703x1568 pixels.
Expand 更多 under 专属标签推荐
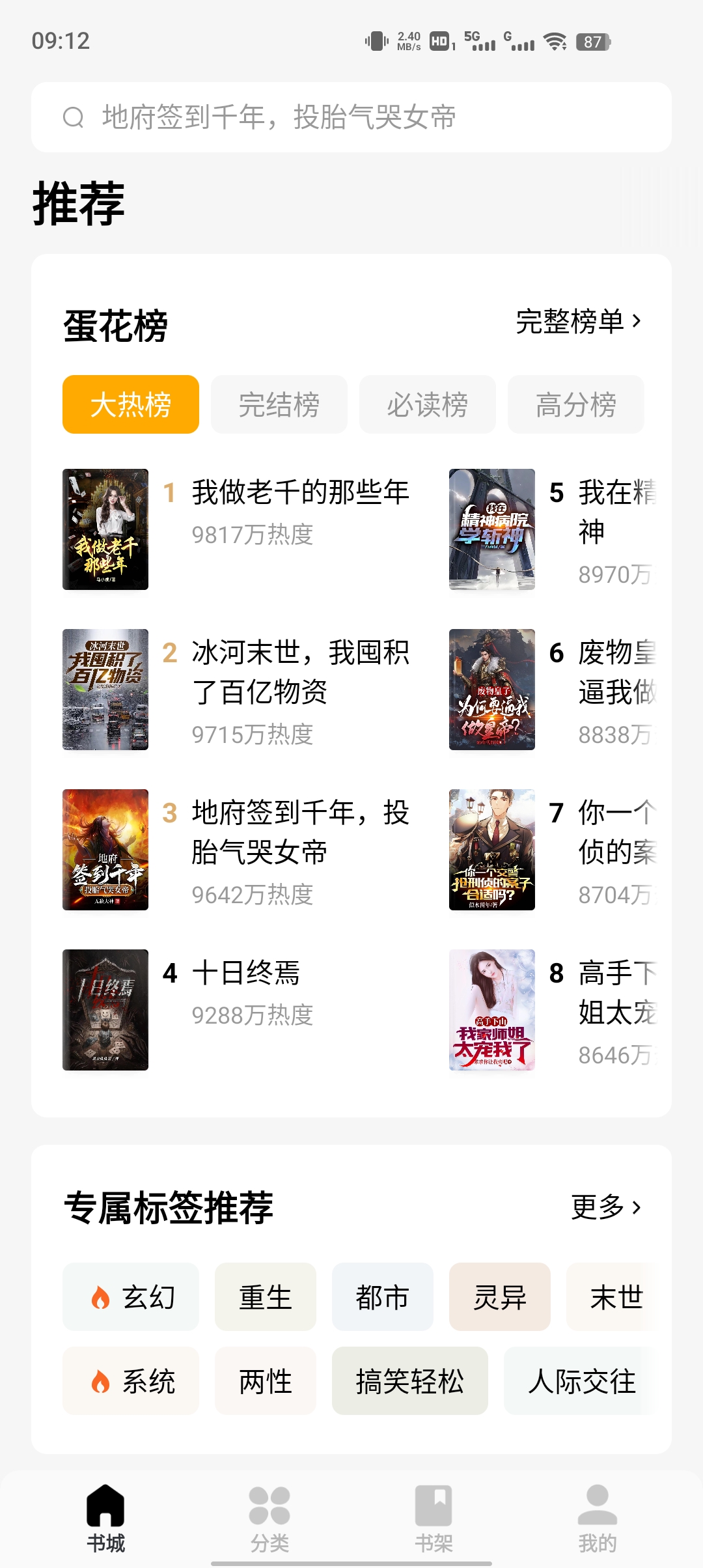[x=606, y=1207]
